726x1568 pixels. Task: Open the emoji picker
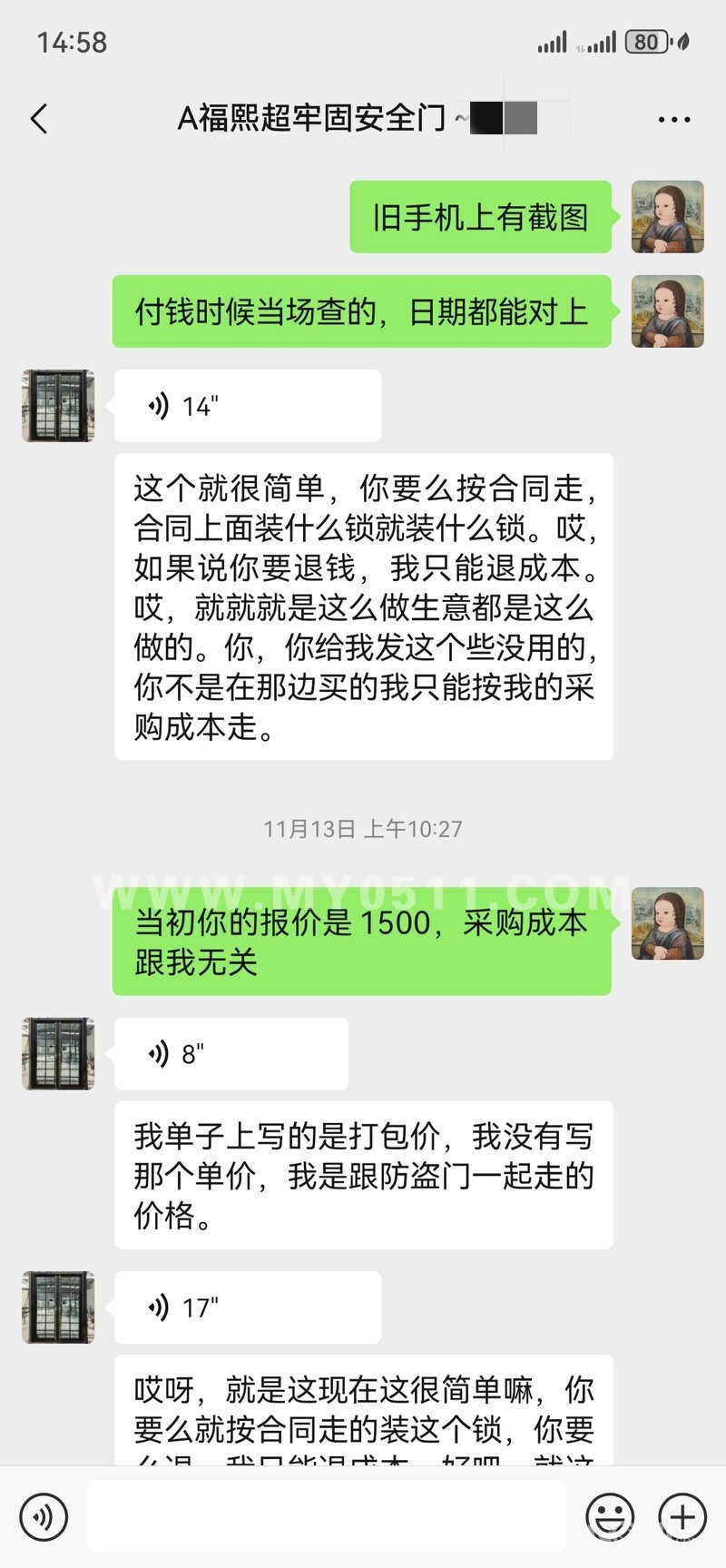pos(610,1516)
